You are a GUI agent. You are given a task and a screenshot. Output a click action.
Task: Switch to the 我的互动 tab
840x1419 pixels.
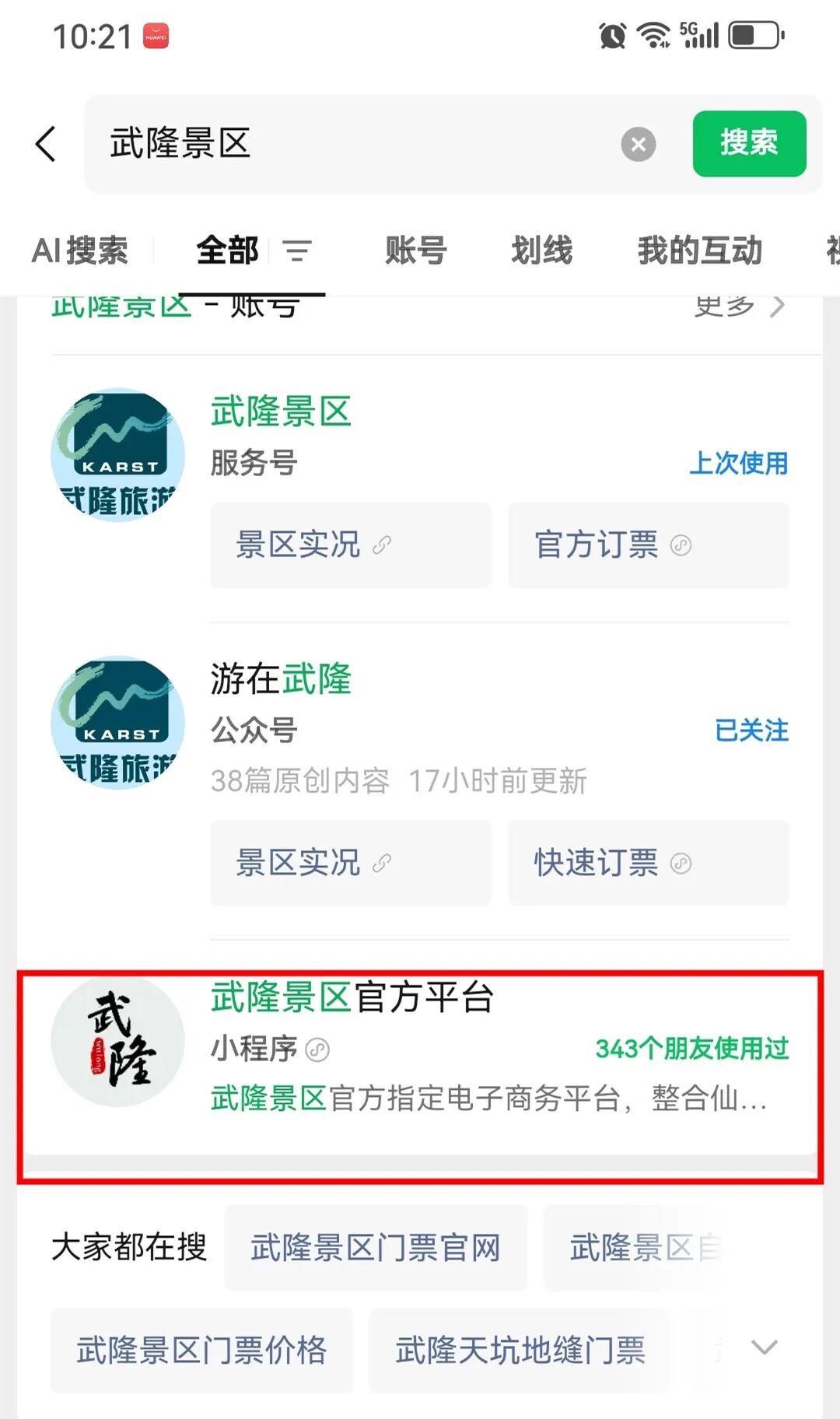699,251
